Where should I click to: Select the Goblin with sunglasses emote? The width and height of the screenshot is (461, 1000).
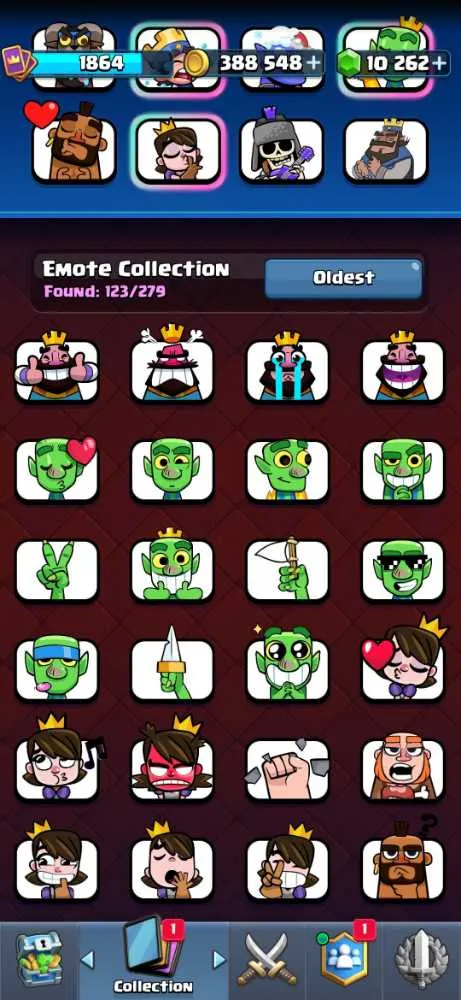(403, 570)
